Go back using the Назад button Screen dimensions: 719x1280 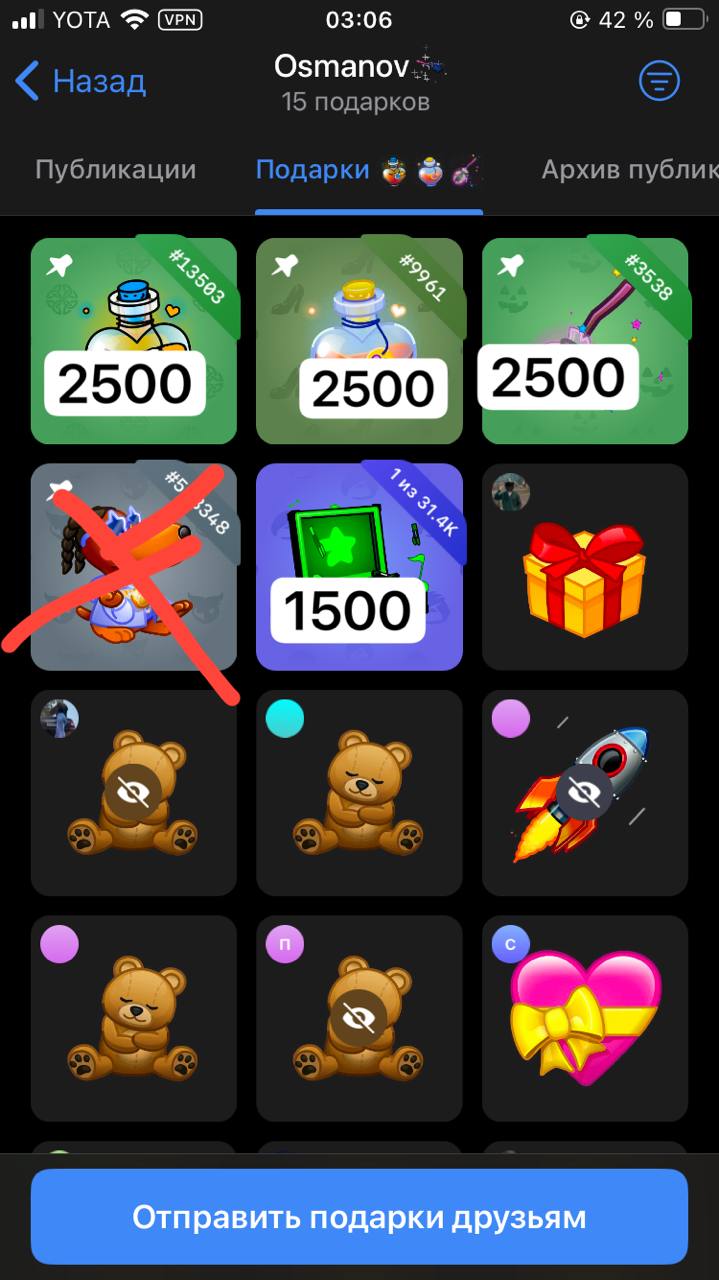(82, 81)
